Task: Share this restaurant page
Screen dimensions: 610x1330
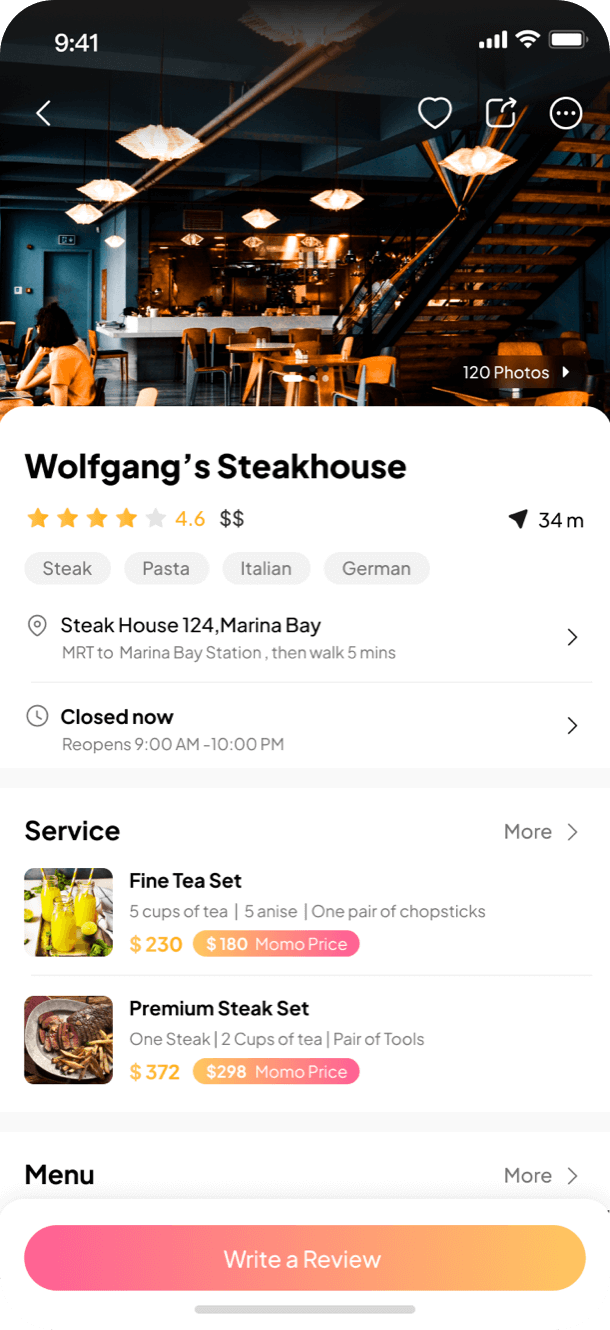Action: [x=500, y=114]
